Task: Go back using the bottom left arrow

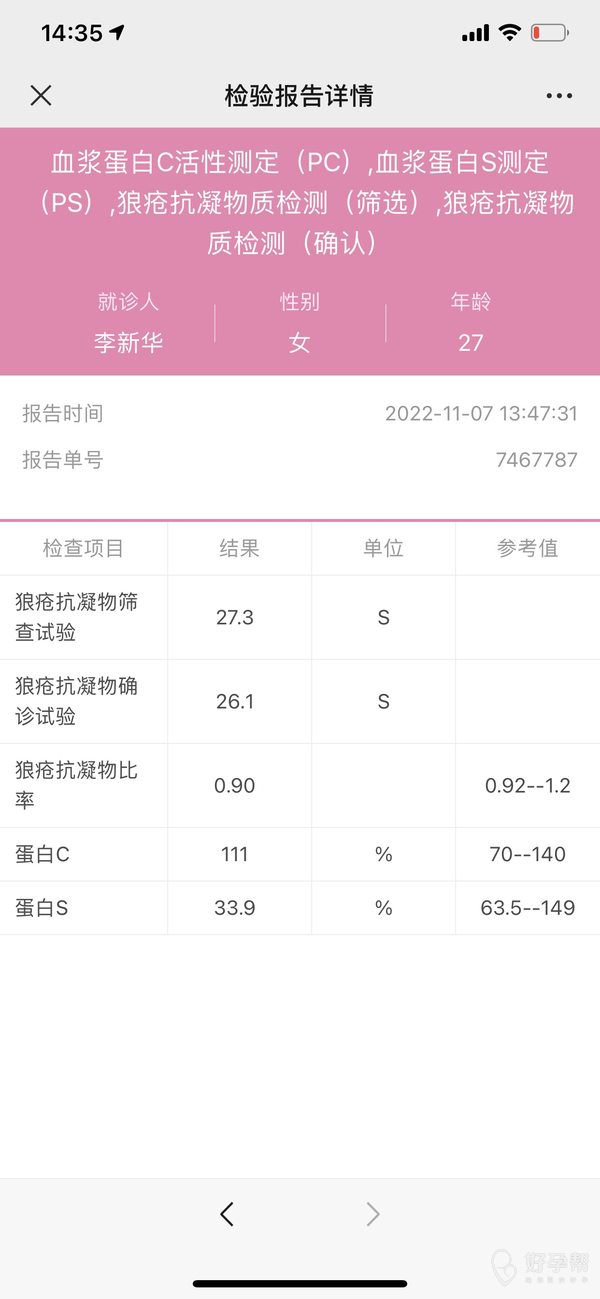Action: 227,1214
